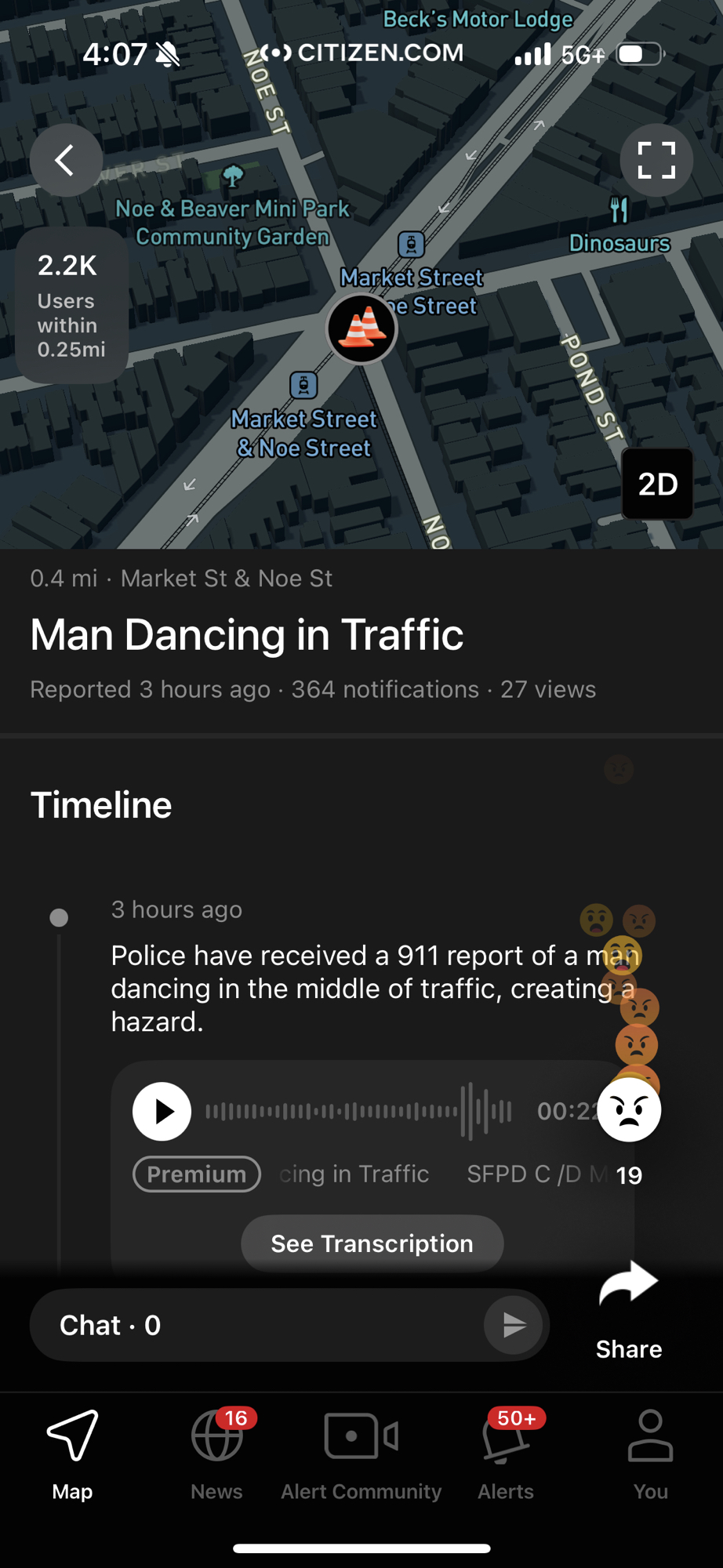Go back using the arrow button
Viewport: 723px width, 1568px height.
point(66,160)
